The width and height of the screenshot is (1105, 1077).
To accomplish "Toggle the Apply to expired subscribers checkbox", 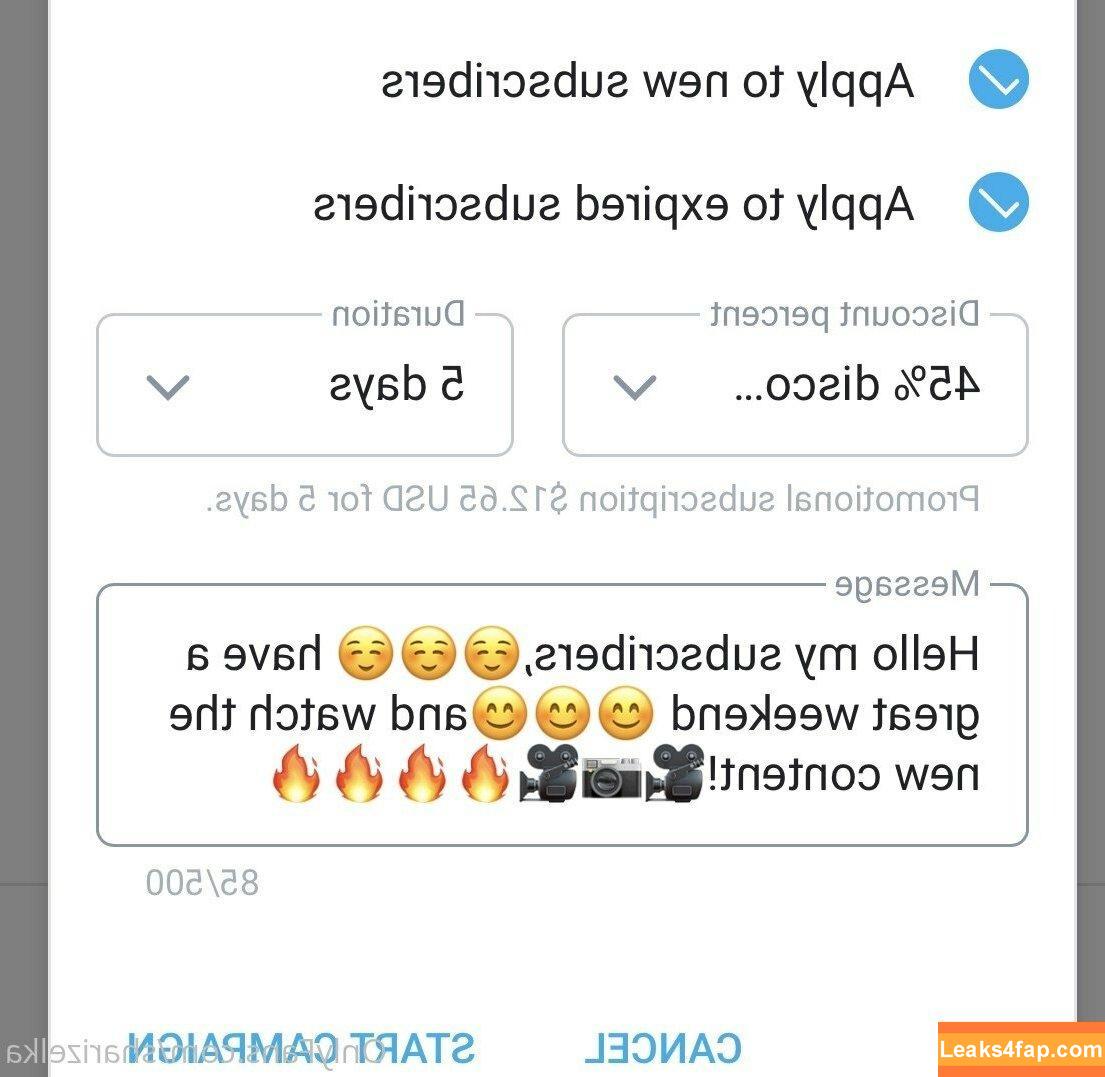I will pyautogui.click(x=998, y=202).
